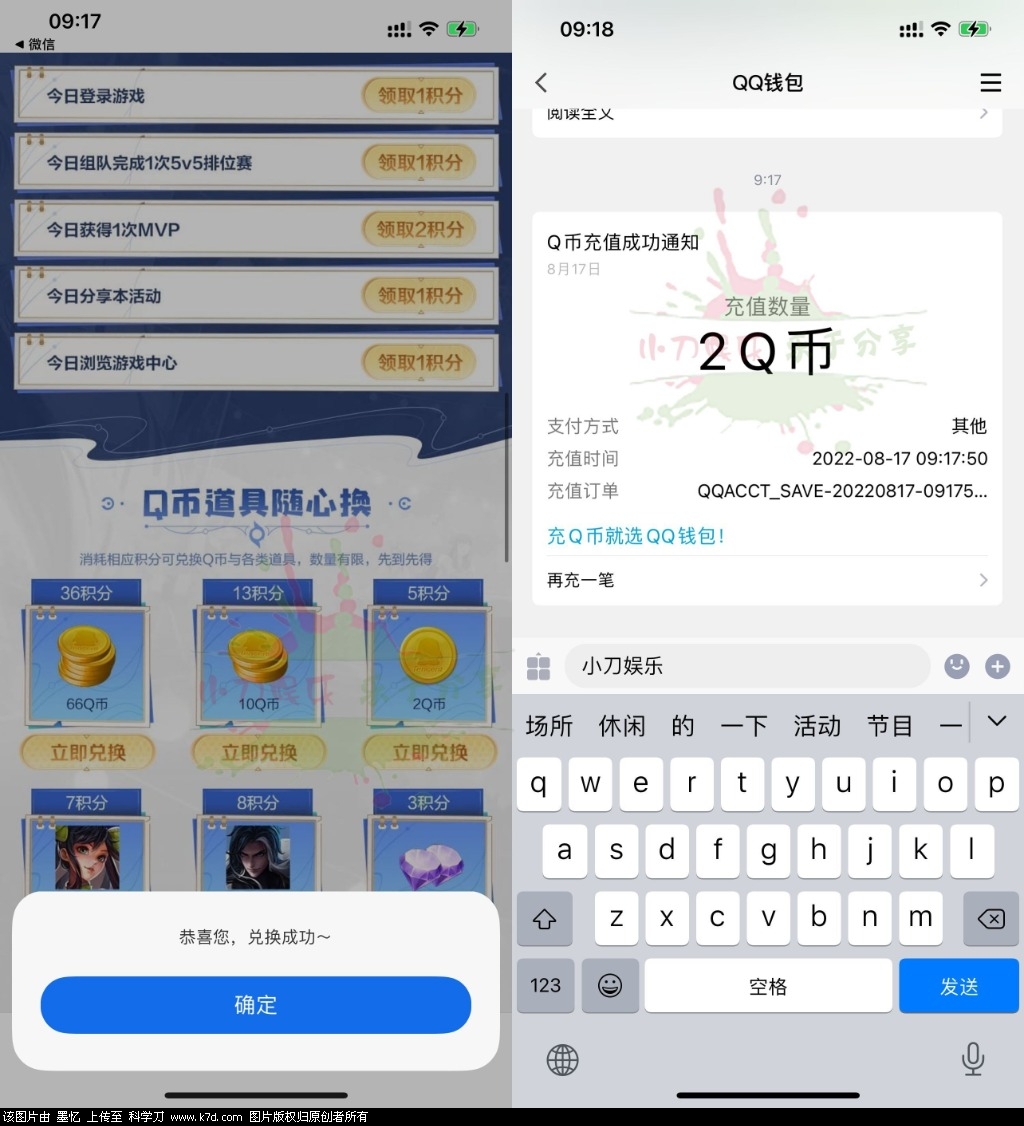
Task: Confirm the exchange success dialog with 确定
Action: pos(255,1005)
